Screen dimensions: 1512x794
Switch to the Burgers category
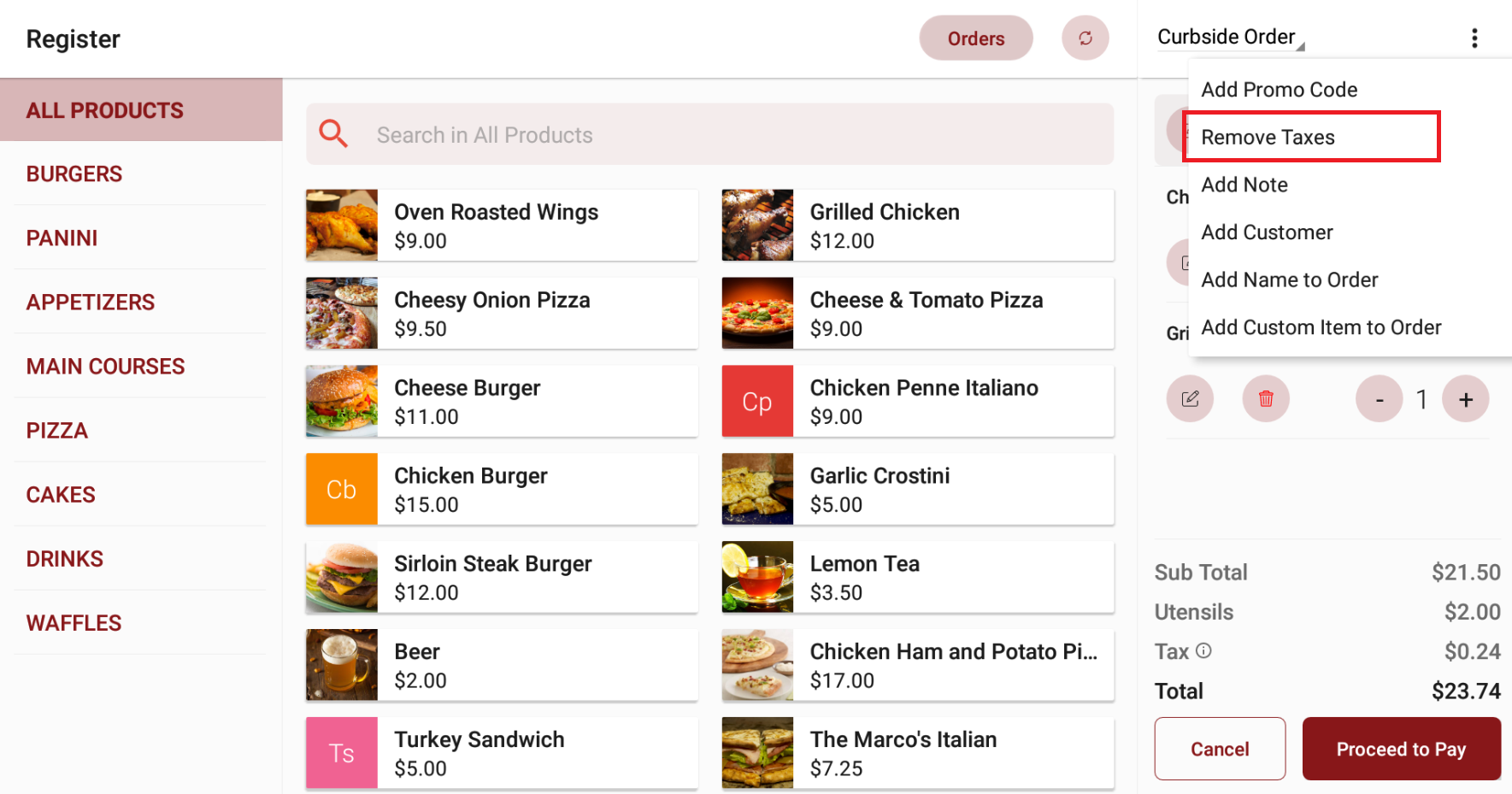coord(74,174)
